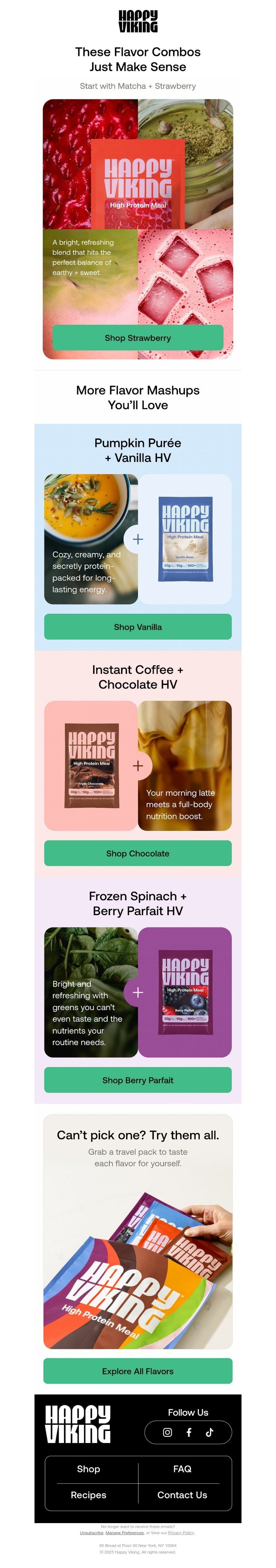Open the Shop footer link

[88, 1468]
